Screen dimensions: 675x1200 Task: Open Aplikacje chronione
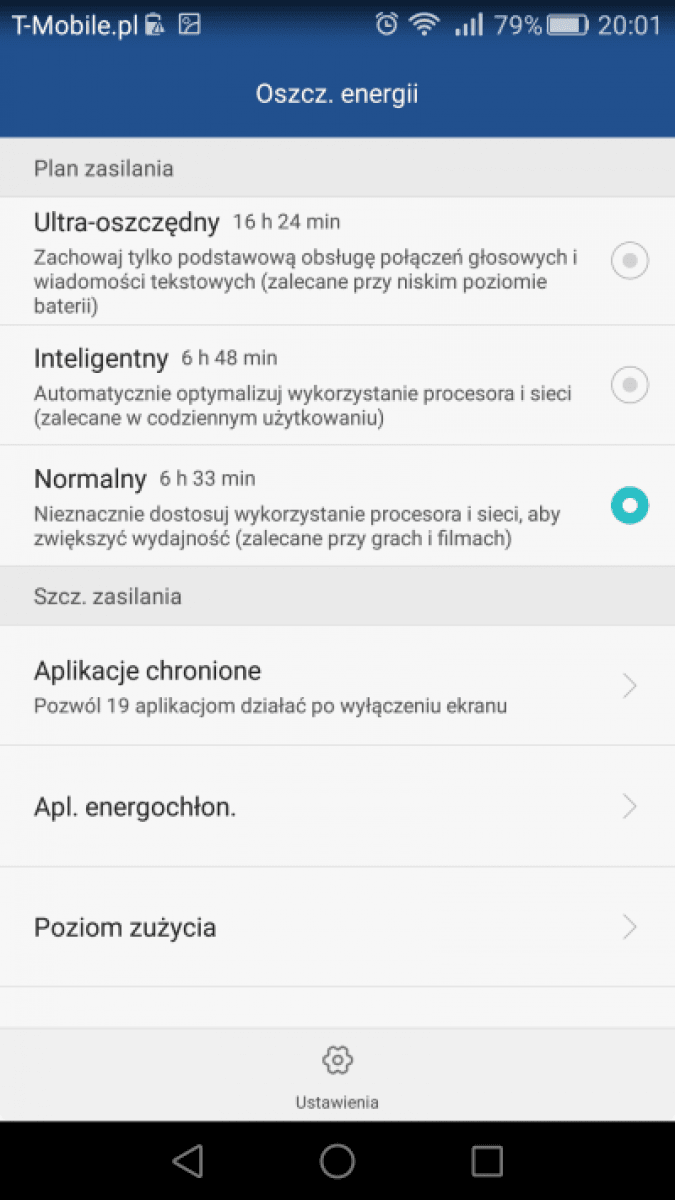pyautogui.click(x=337, y=686)
